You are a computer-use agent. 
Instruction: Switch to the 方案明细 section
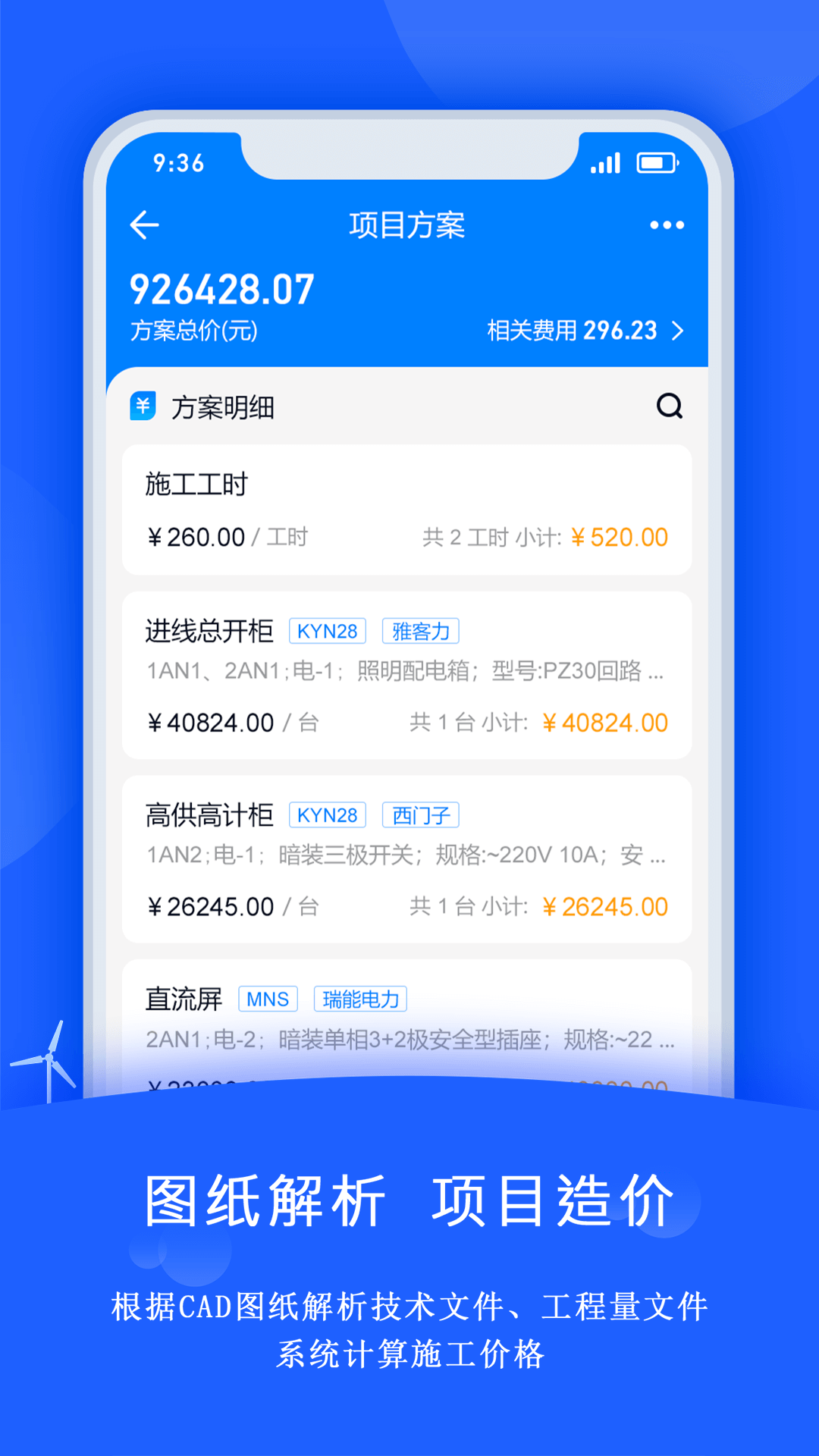224,407
